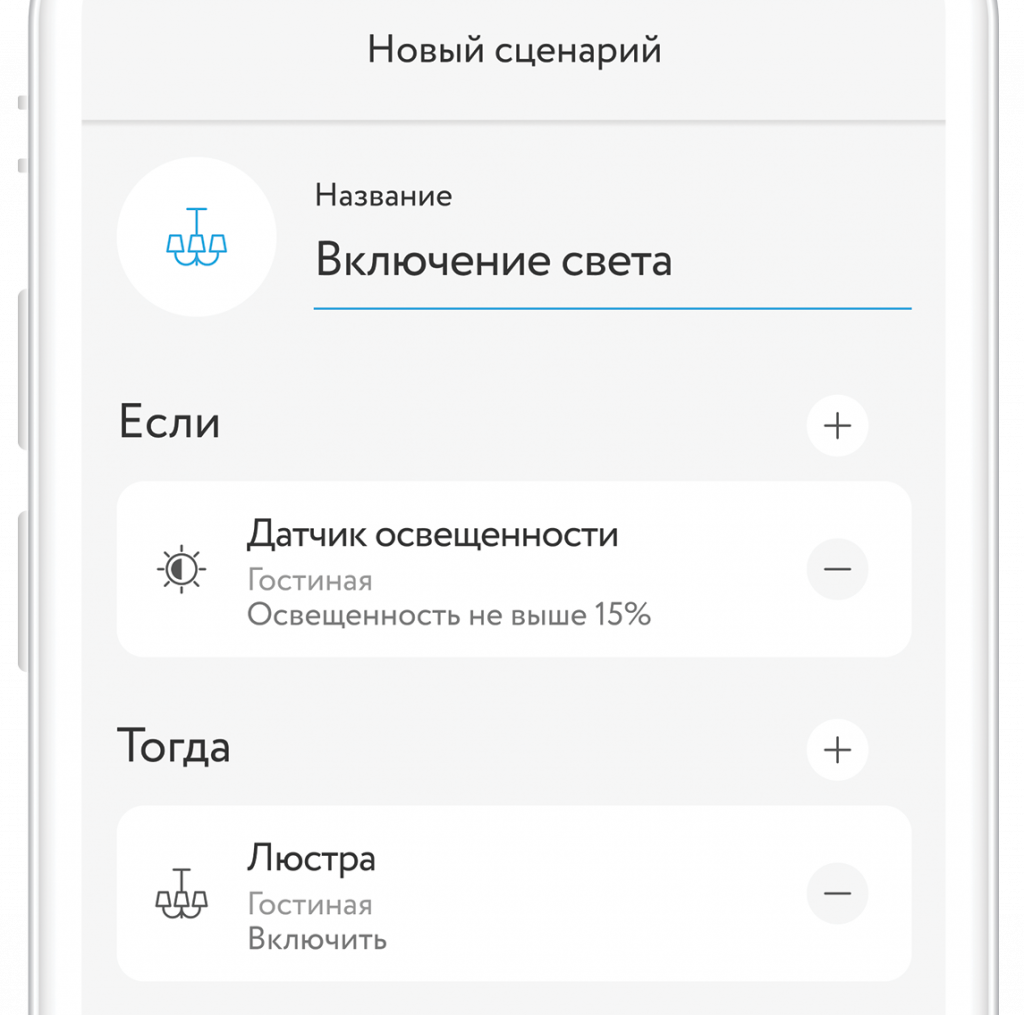
Task: Edit the name field 'Включение света'
Action: pyautogui.click(x=610, y=262)
